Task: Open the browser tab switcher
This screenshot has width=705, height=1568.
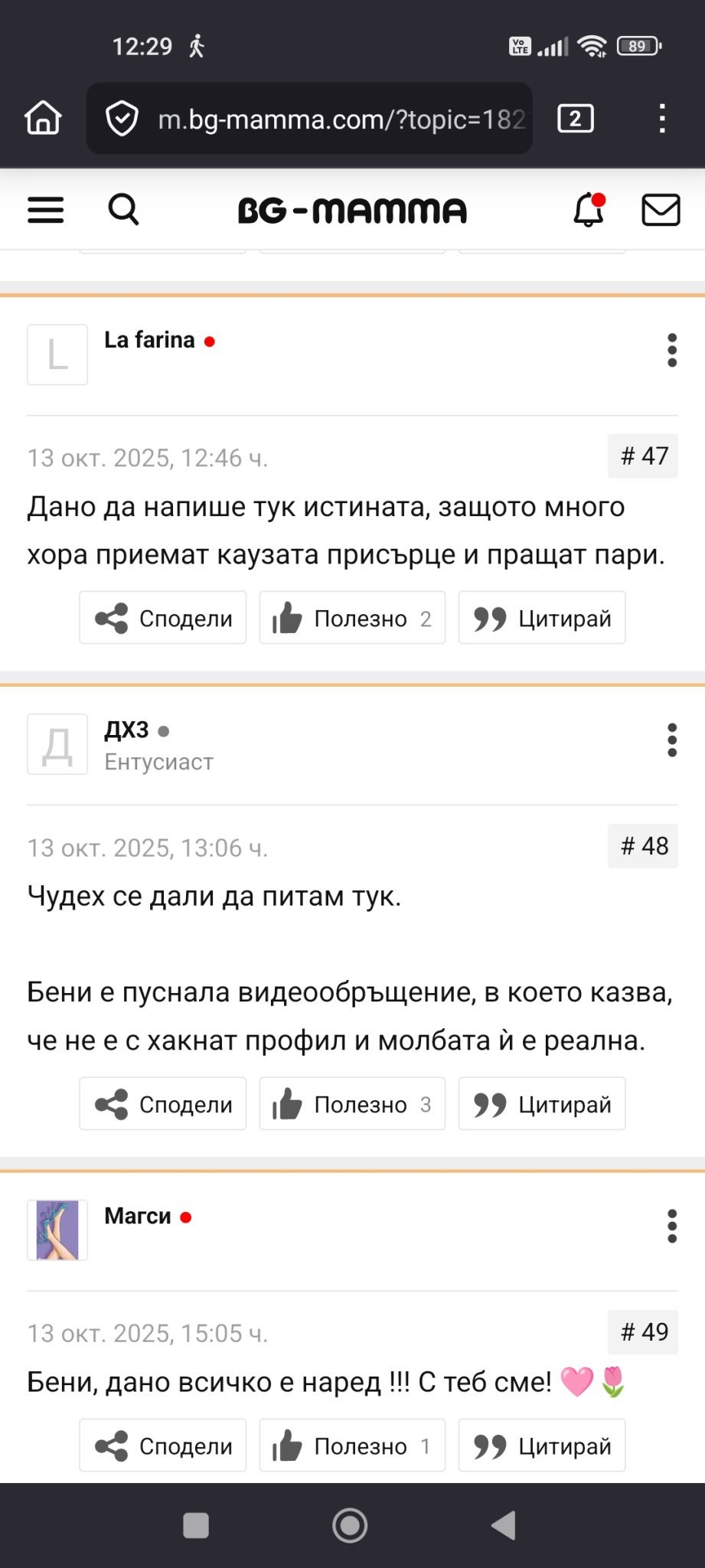Action: (576, 119)
